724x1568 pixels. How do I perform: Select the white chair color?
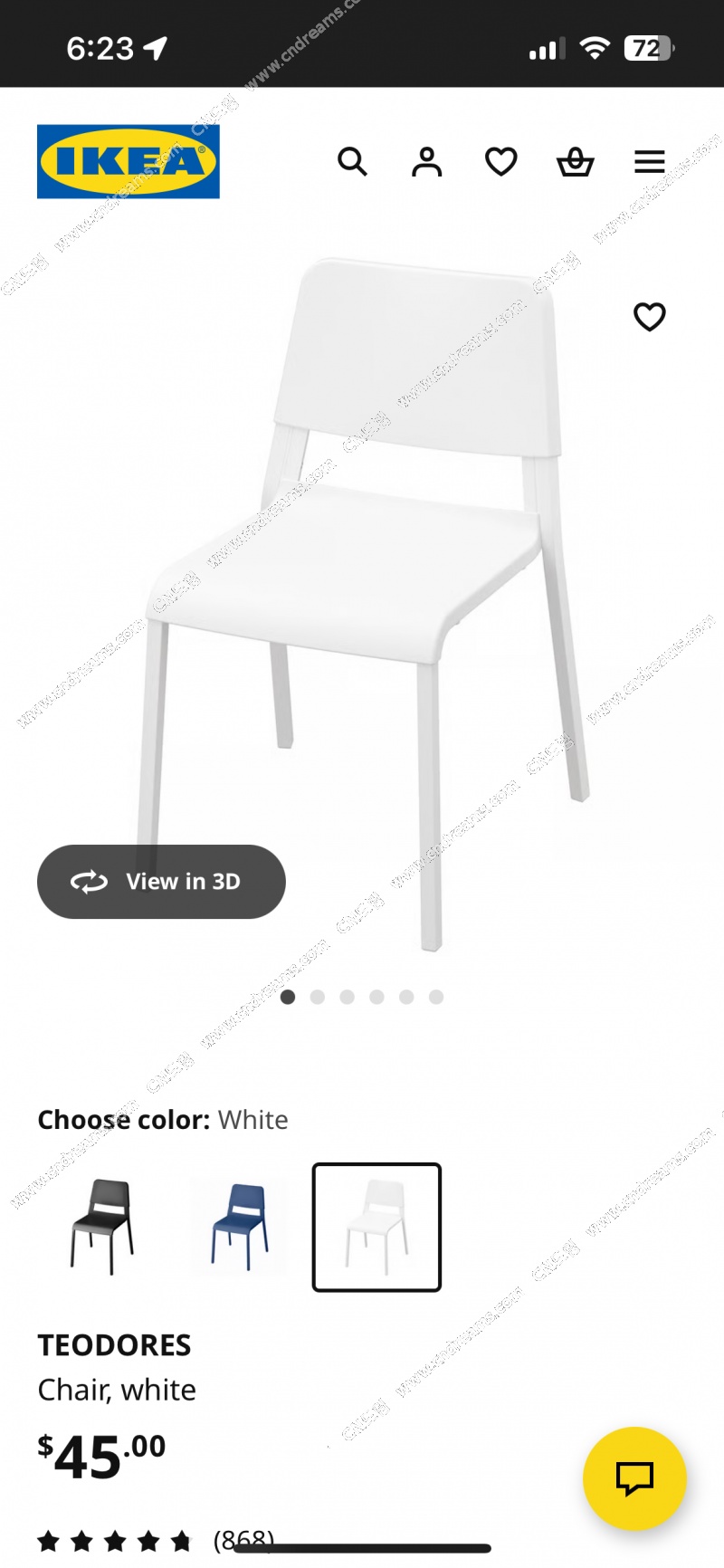(376, 1227)
